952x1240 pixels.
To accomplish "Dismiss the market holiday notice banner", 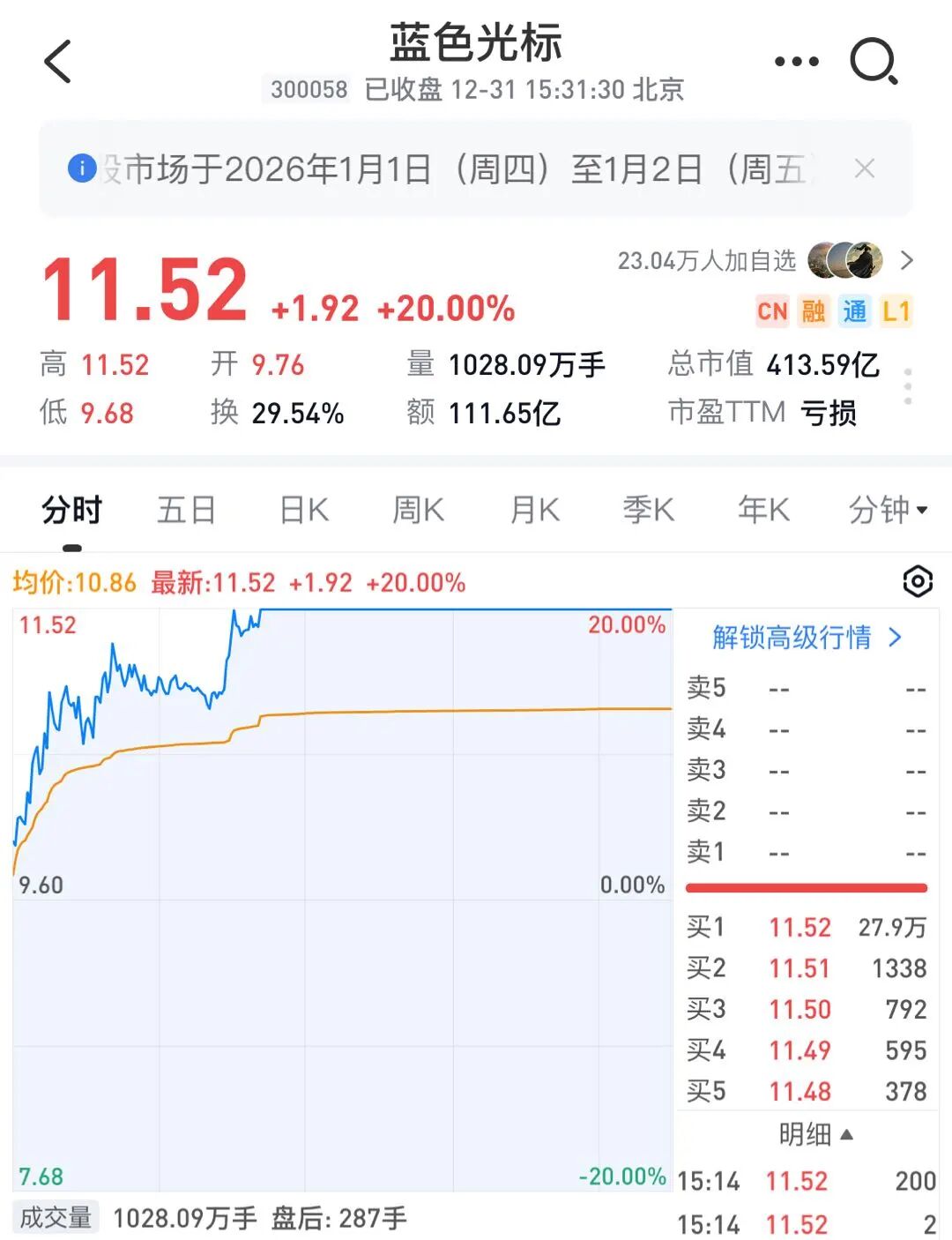I will (x=865, y=168).
